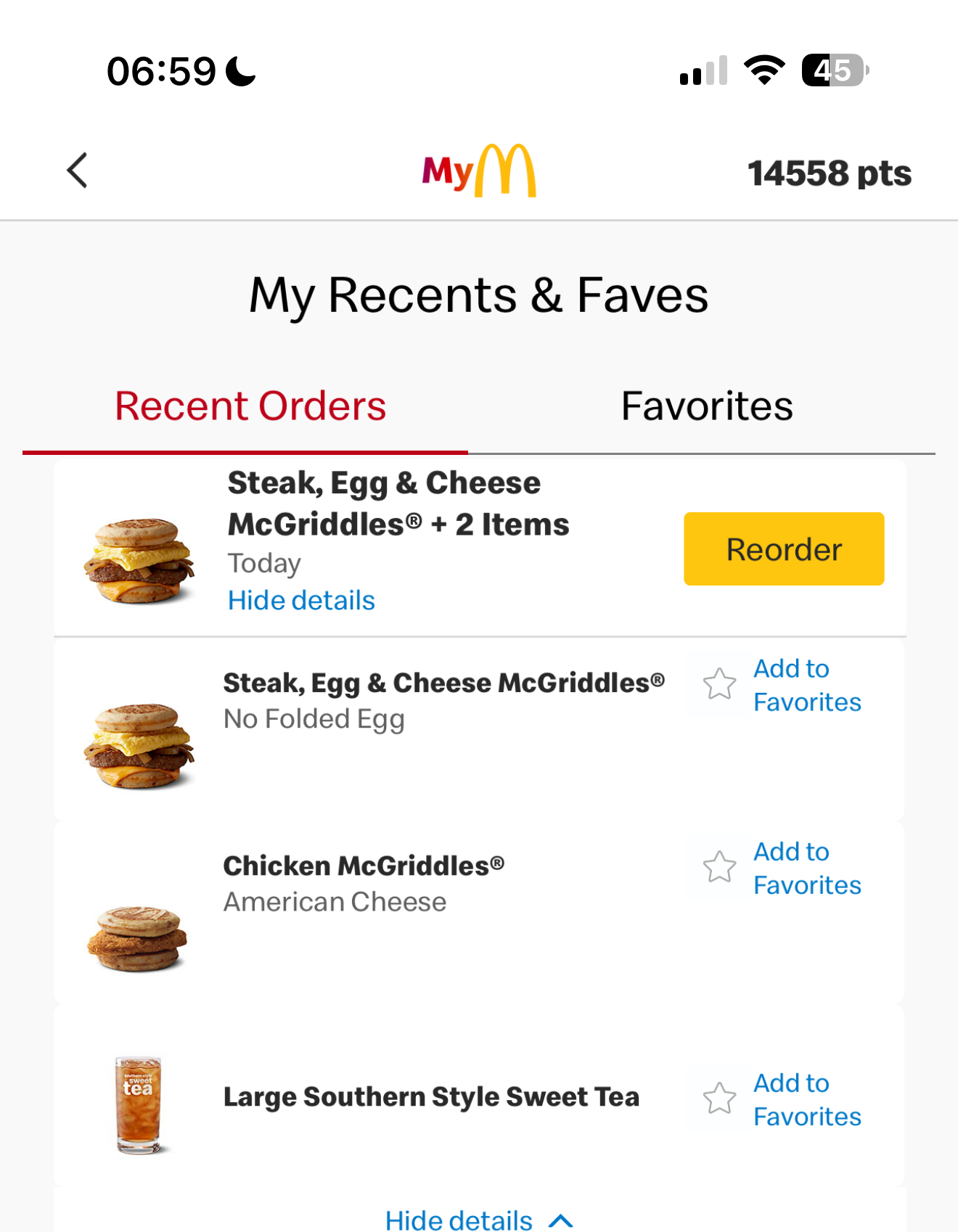Favorite the Large Southern Style Sweet Tea
Screen dimensions: 958x1232
pyautogui.click(x=784, y=1099)
